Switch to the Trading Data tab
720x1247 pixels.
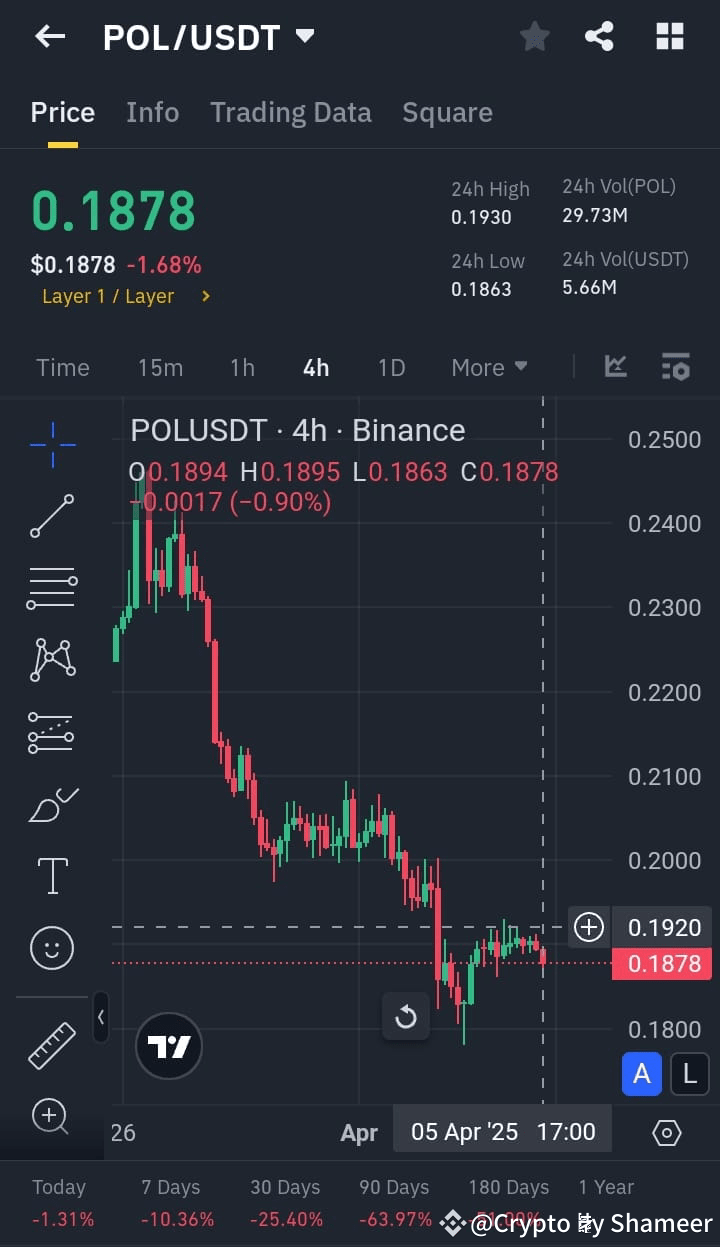click(x=290, y=112)
